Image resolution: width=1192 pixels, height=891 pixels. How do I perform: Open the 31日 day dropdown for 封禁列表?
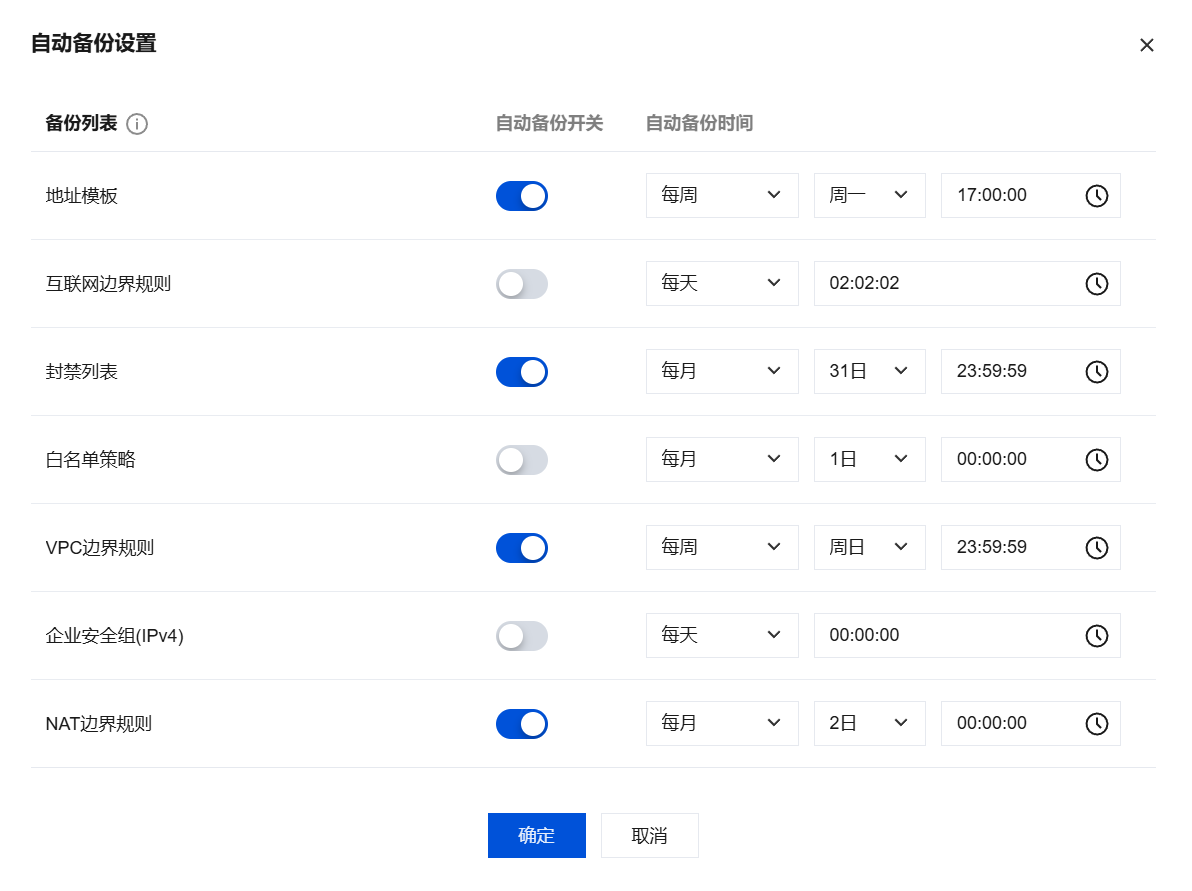869,372
